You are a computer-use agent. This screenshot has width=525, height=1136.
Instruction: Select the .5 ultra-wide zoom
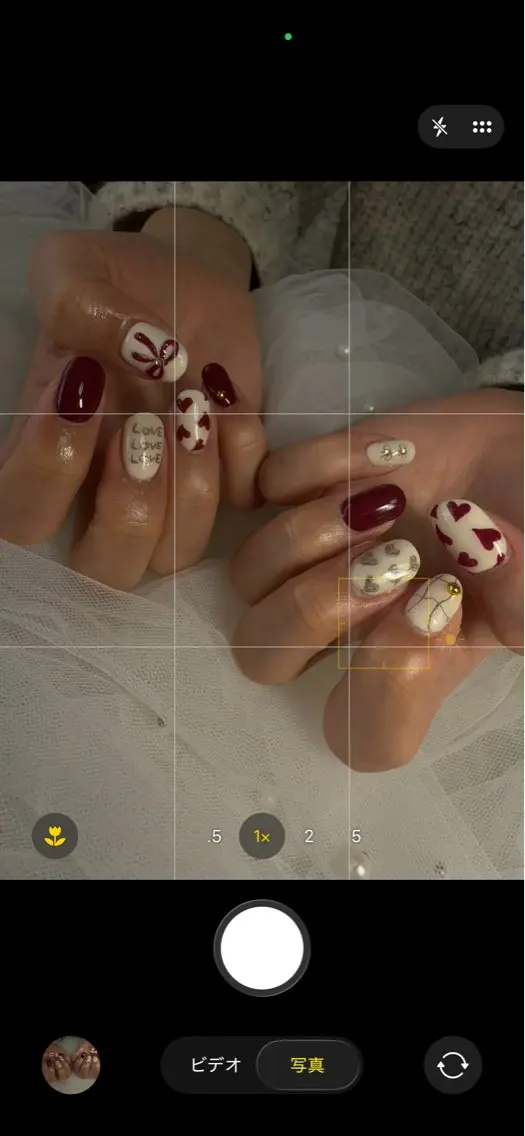pos(214,836)
